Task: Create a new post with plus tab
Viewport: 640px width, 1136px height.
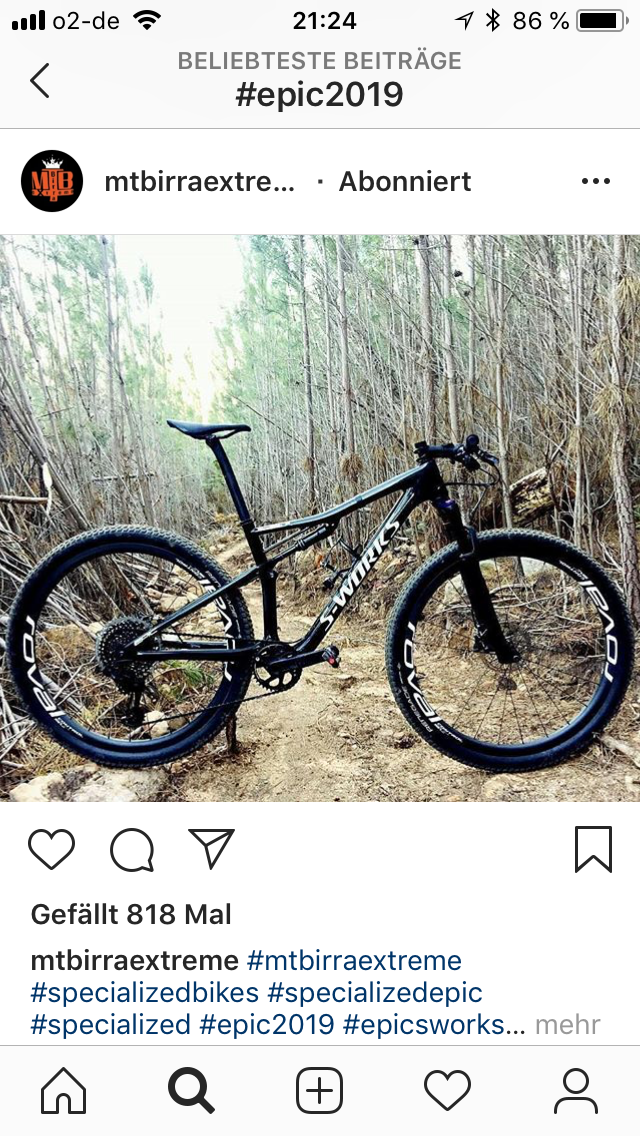Action: [x=320, y=1090]
